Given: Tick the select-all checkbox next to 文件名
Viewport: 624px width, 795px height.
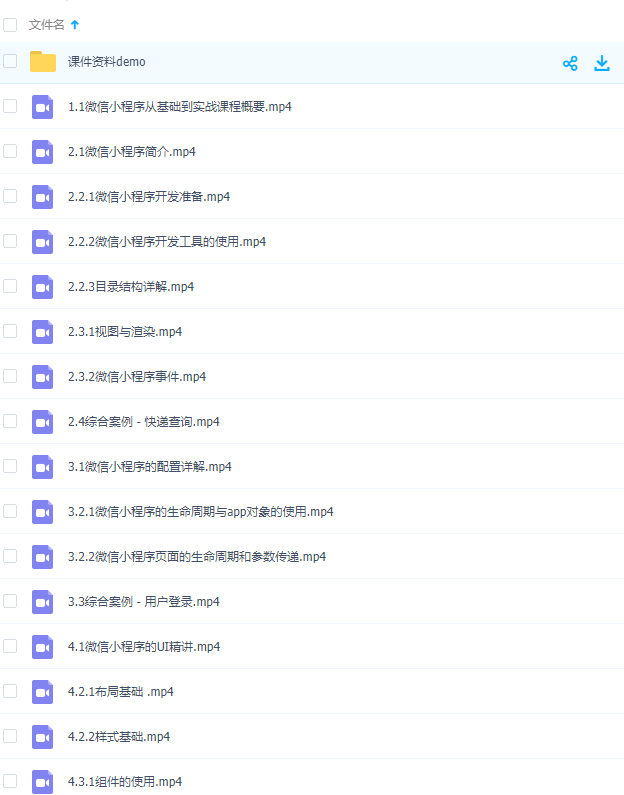Looking at the screenshot, I should 10,24.
